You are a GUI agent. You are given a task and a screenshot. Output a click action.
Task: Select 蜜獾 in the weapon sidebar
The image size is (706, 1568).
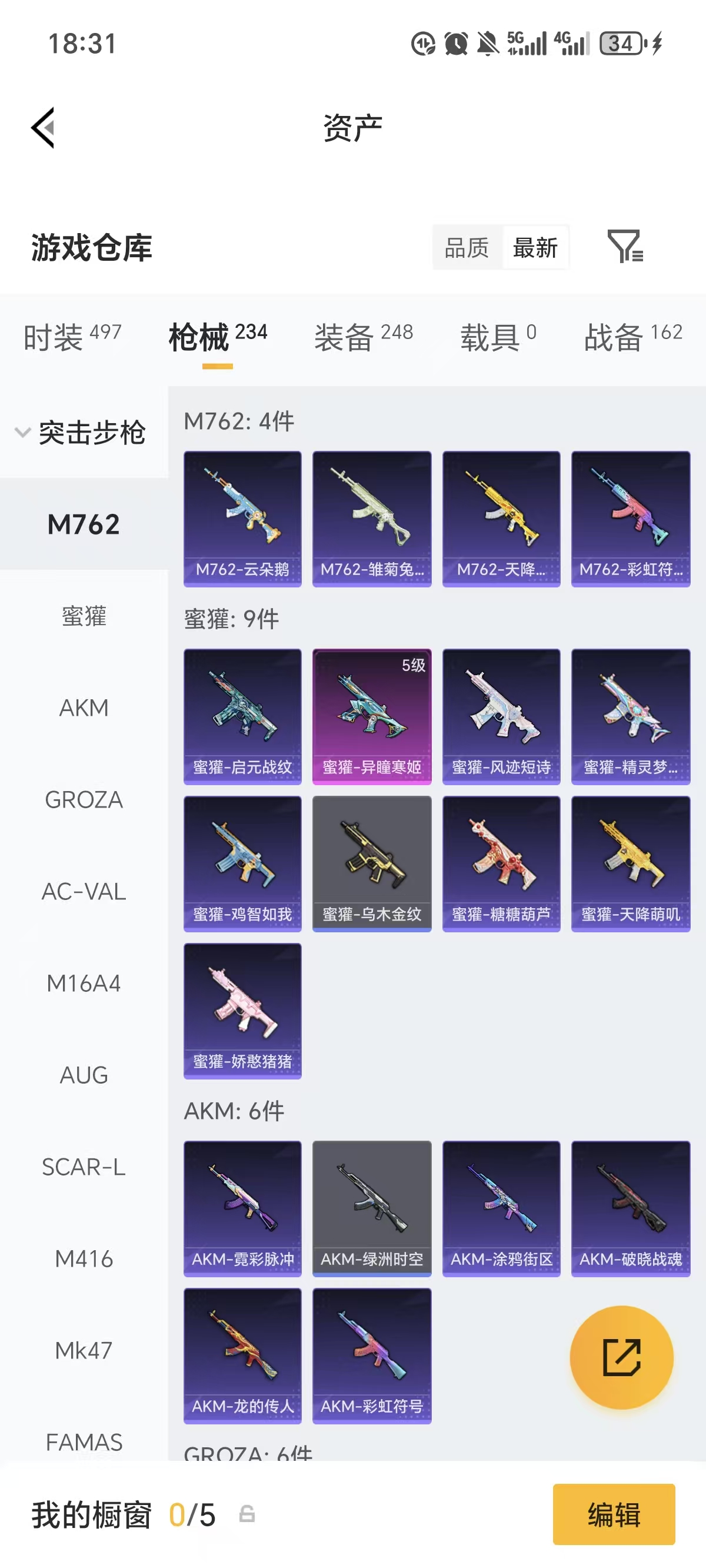[84, 616]
